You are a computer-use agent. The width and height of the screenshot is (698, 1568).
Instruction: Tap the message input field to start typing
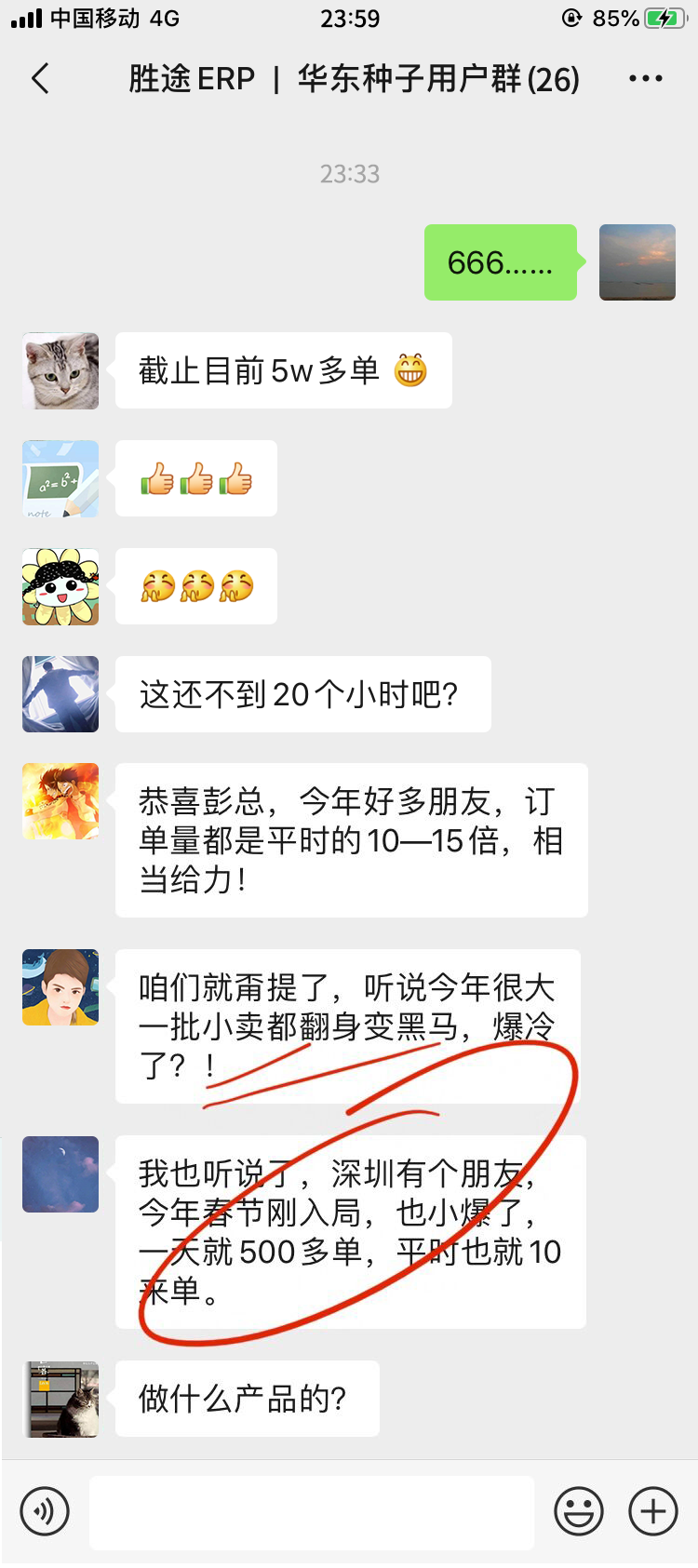tap(314, 1511)
